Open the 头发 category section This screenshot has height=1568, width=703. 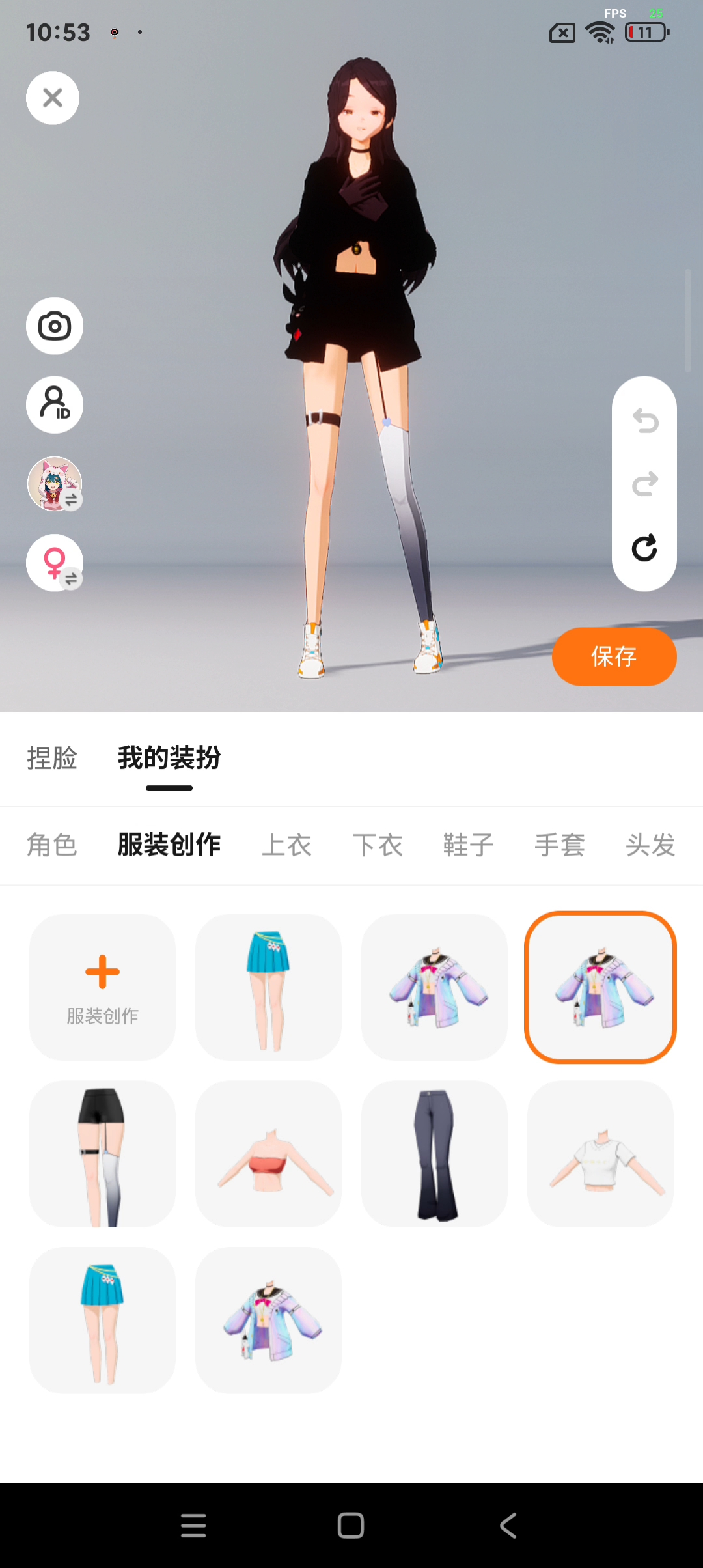(x=650, y=845)
